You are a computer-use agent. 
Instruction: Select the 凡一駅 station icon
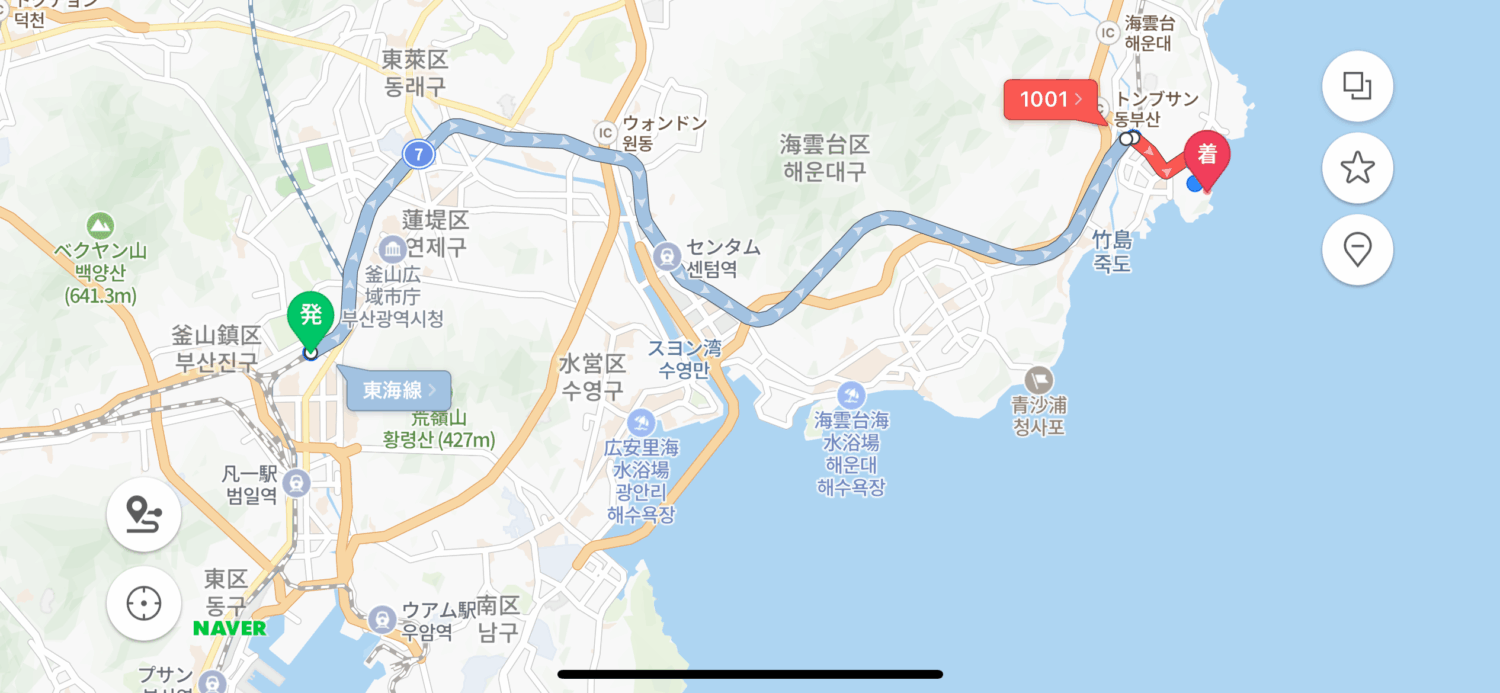pyautogui.click(x=295, y=484)
